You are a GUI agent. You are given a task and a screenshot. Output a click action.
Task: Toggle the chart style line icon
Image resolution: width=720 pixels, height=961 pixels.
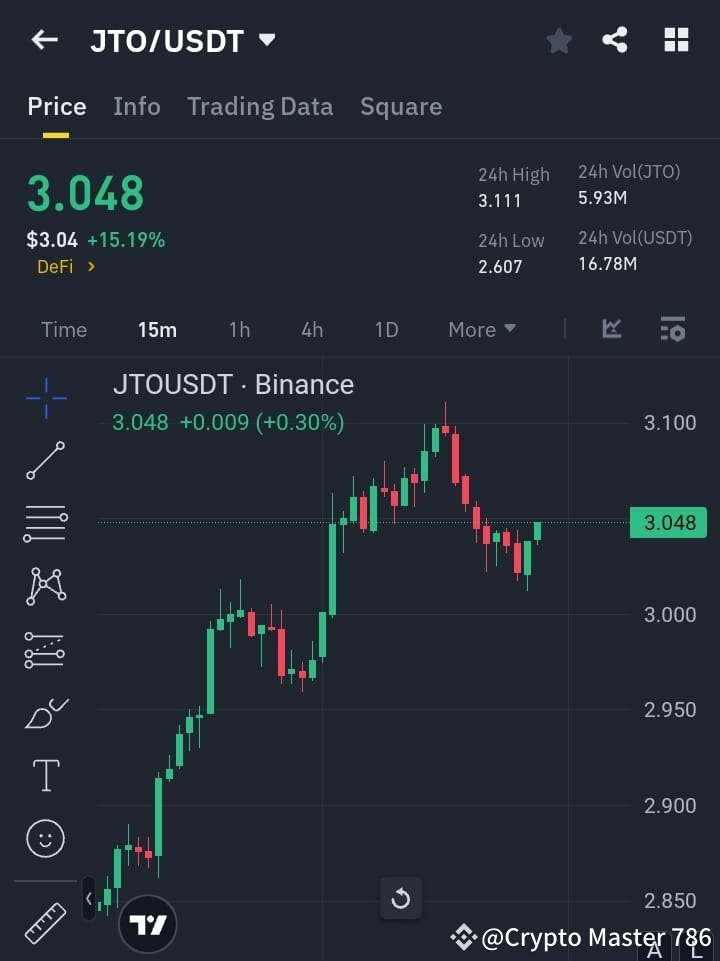(x=610, y=329)
